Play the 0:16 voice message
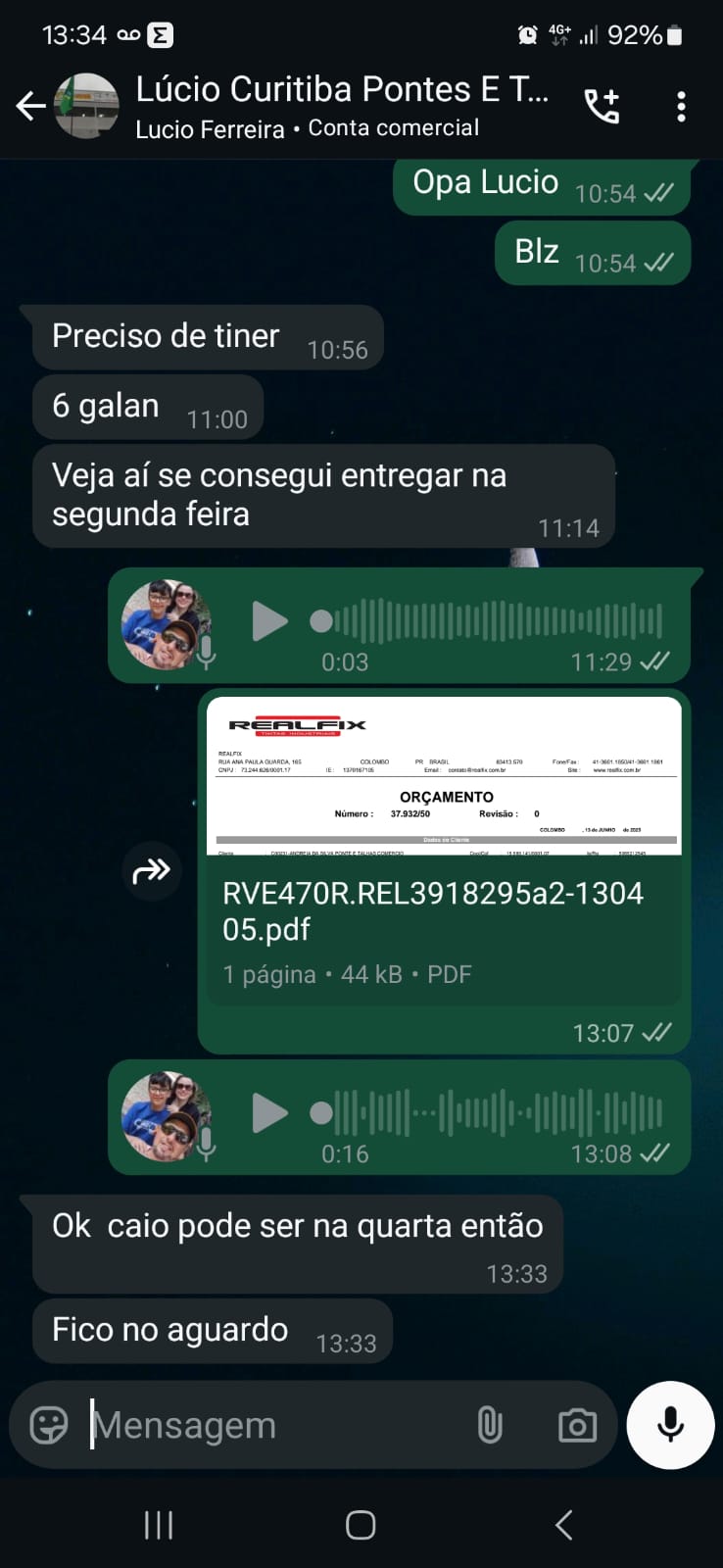This screenshot has width=723, height=1568. click(269, 1112)
